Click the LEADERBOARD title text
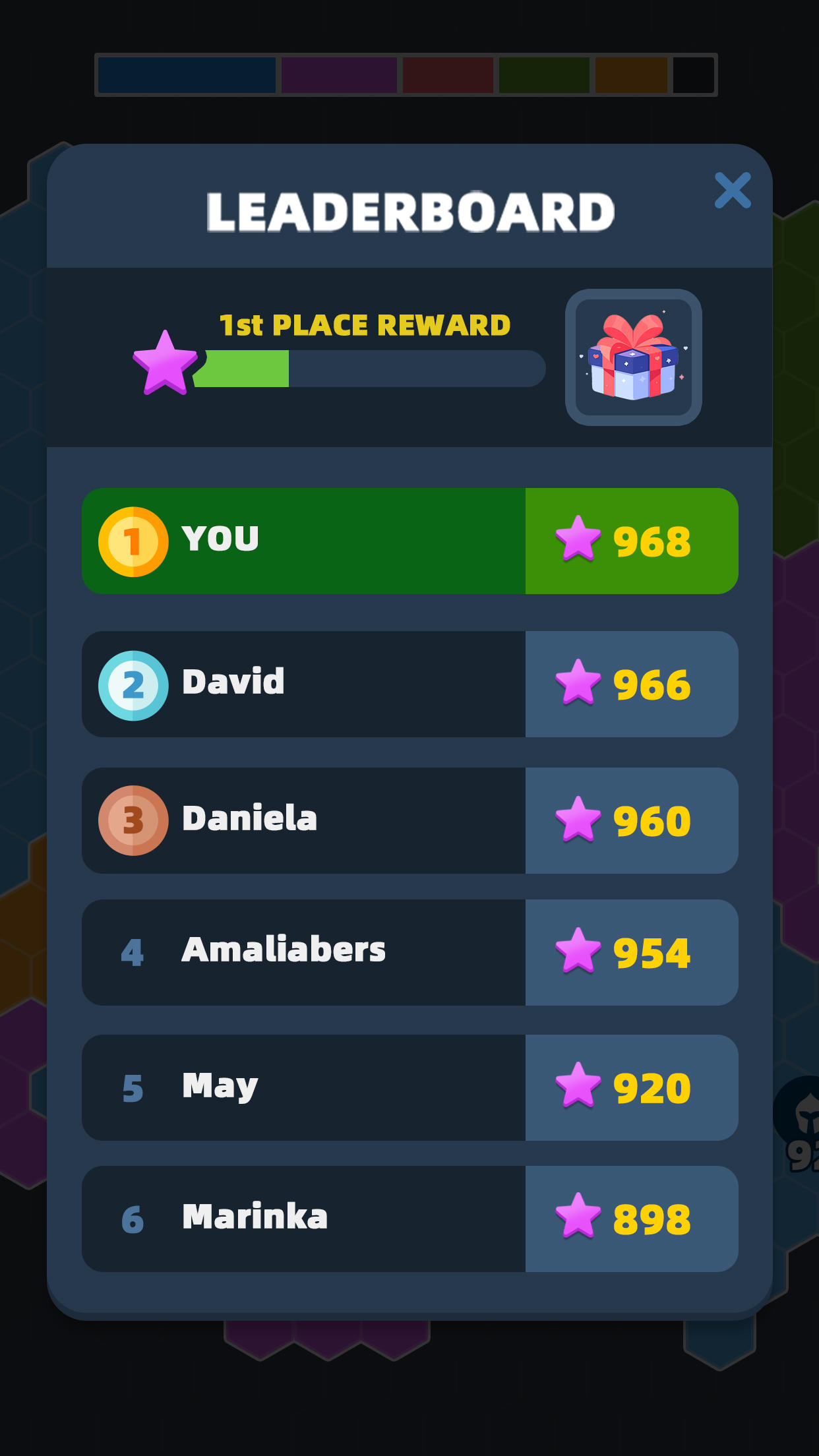This screenshot has height=1456, width=819. point(409,208)
